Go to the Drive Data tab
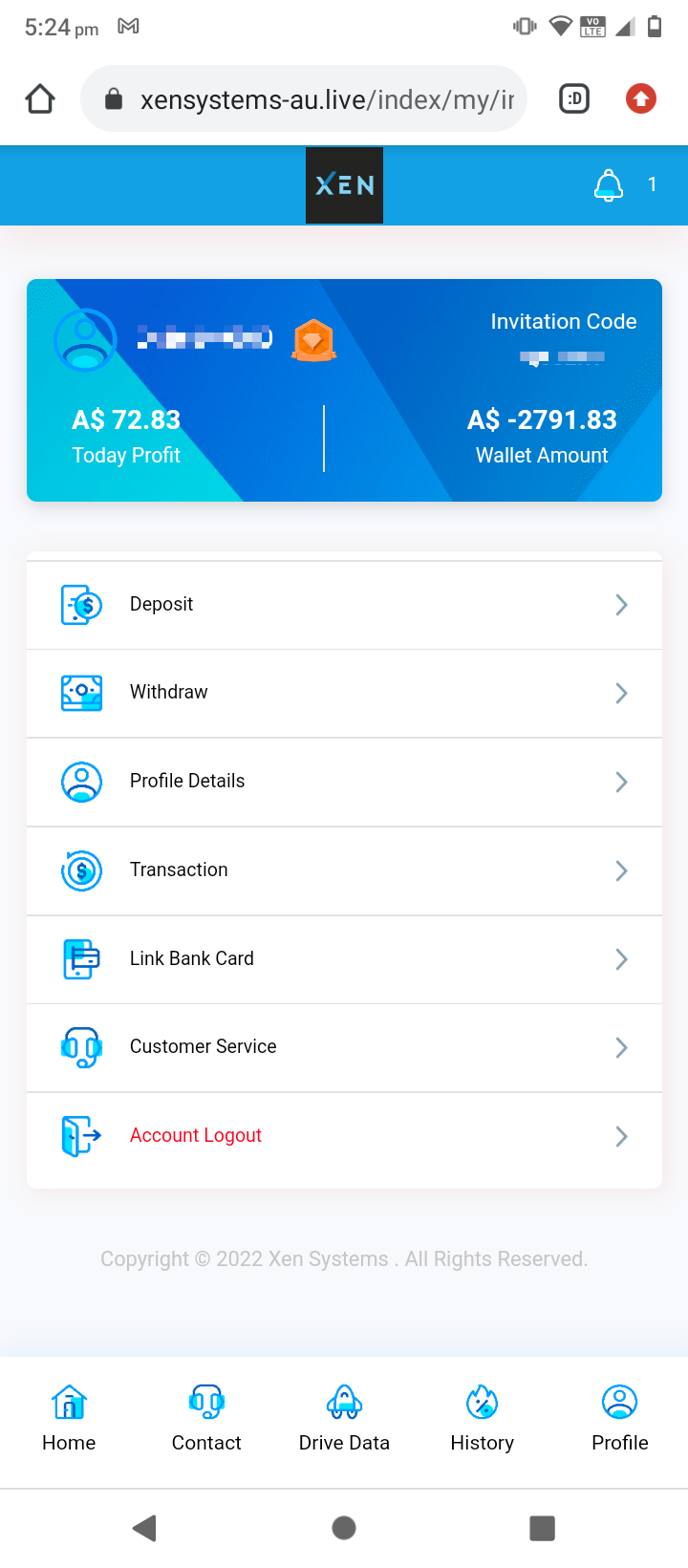 pyautogui.click(x=344, y=1419)
